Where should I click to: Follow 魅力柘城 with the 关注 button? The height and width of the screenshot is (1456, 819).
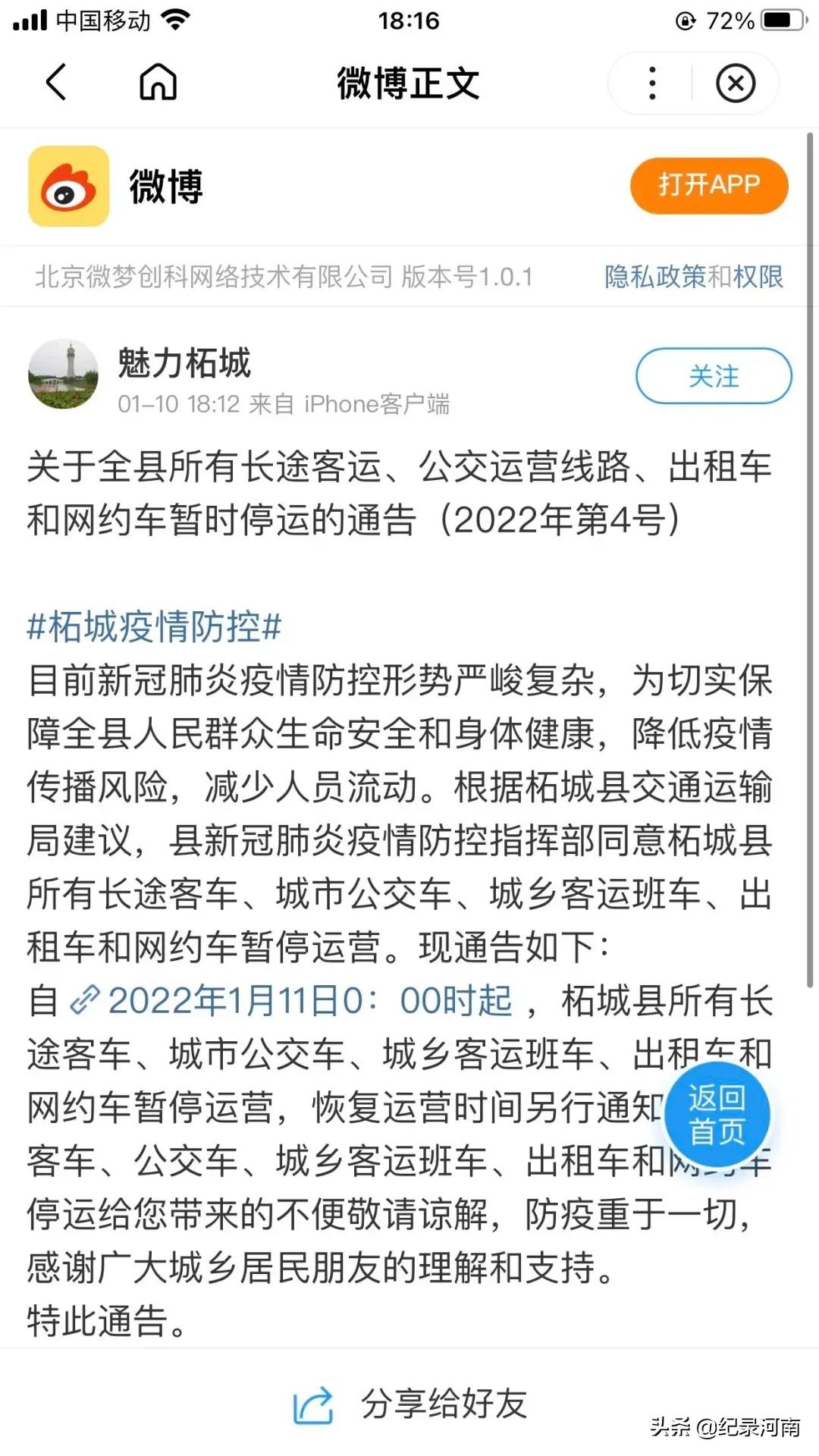coord(713,376)
